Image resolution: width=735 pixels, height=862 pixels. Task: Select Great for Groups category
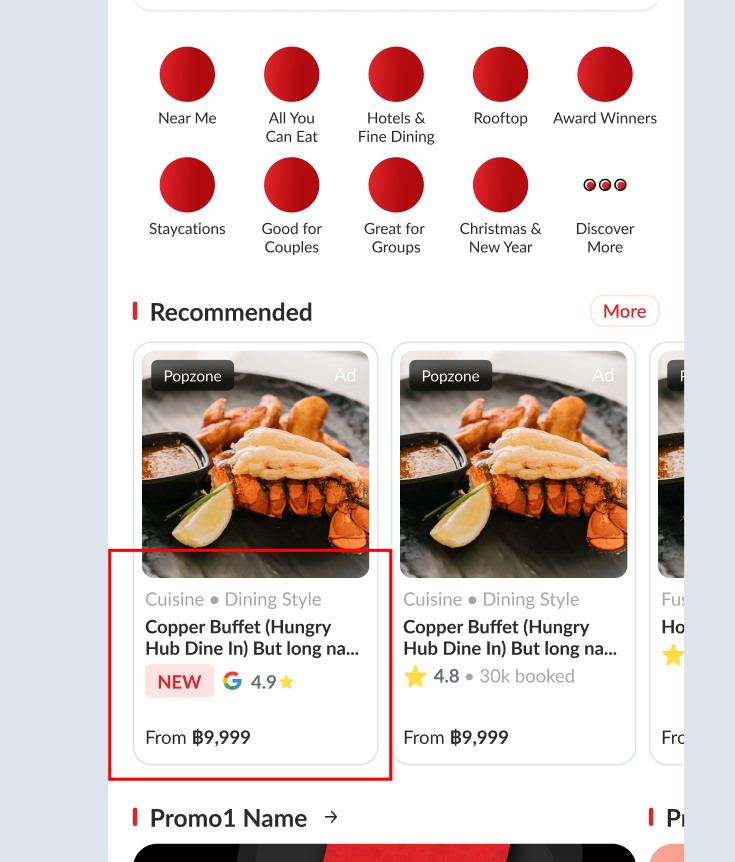(396, 186)
